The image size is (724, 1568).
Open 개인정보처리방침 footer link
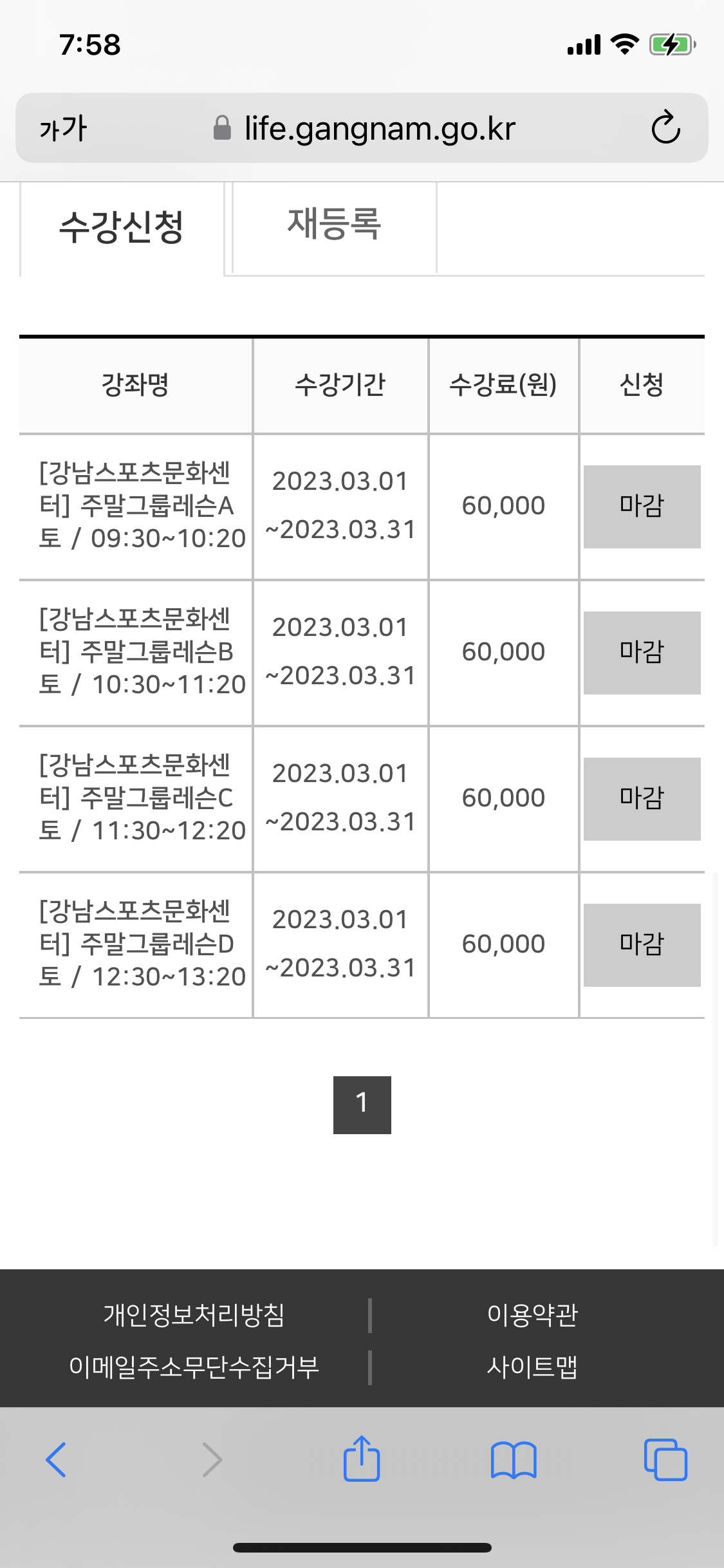pyautogui.click(x=194, y=1314)
